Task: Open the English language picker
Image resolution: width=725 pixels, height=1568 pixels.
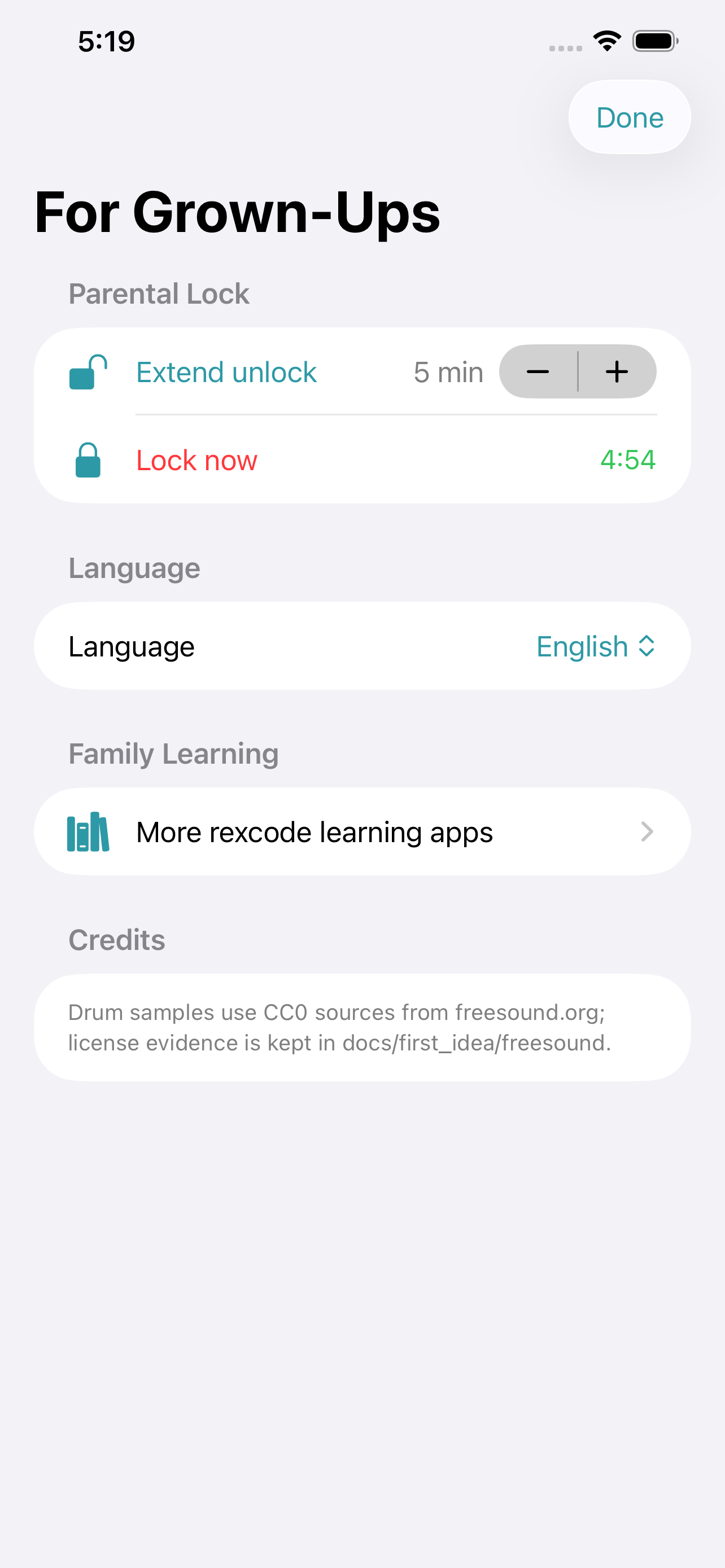Action: (595, 646)
